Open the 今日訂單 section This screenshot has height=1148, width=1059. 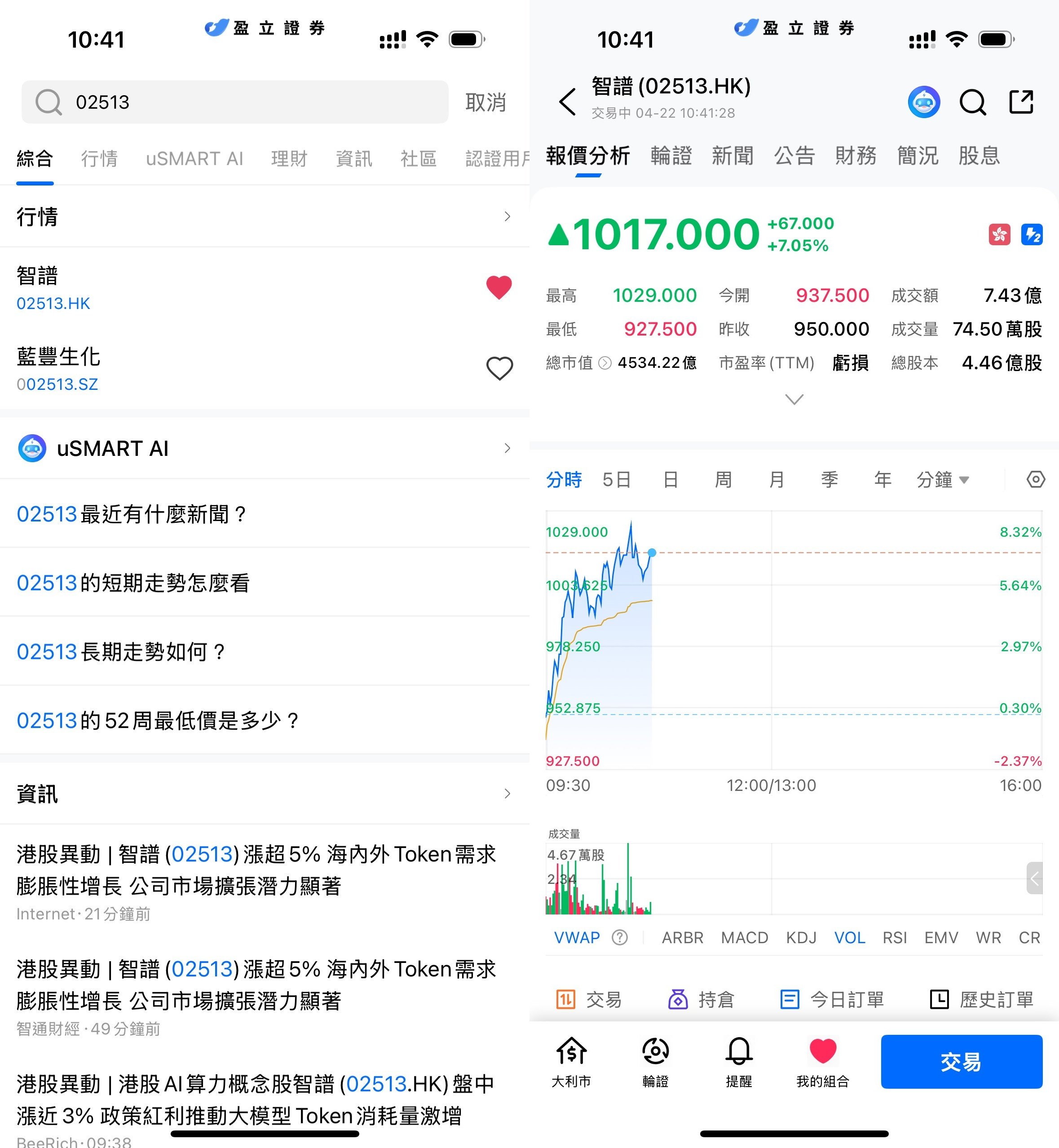(x=832, y=999)
